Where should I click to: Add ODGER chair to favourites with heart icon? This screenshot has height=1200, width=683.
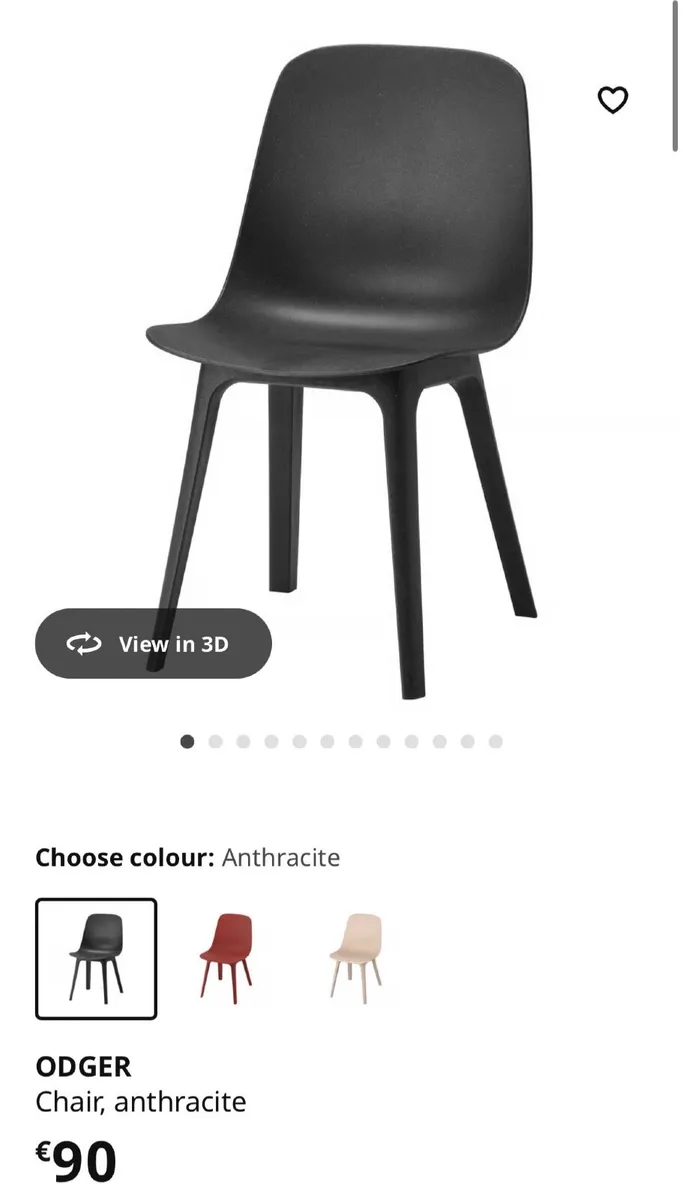[612, 100]
